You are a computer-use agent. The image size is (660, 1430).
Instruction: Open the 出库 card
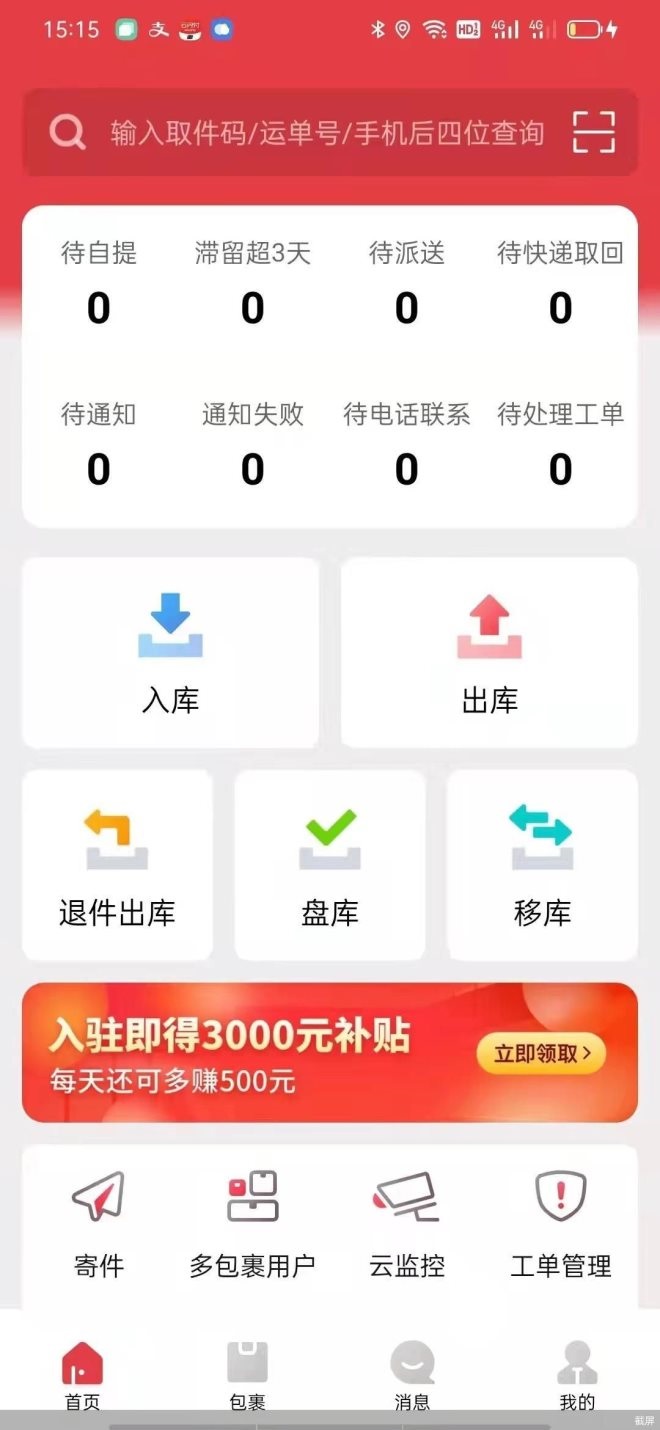point(489,652)
